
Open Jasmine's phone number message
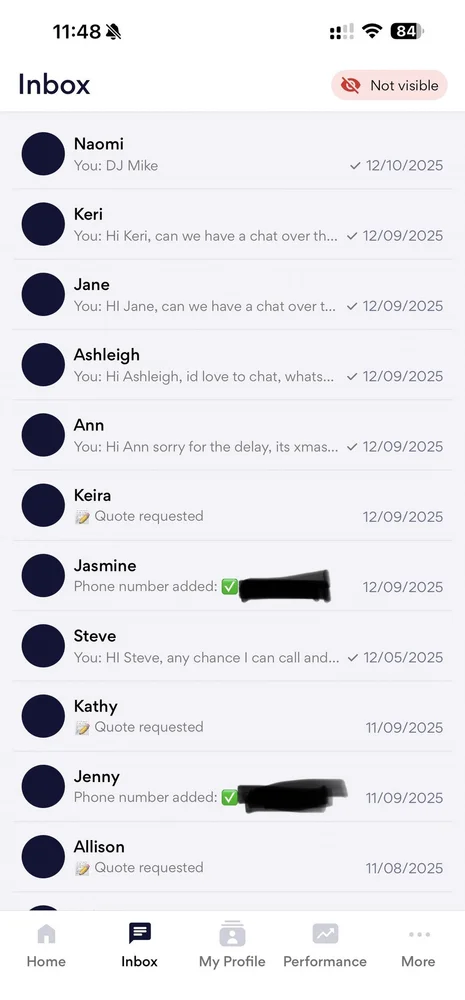(232, 575)
